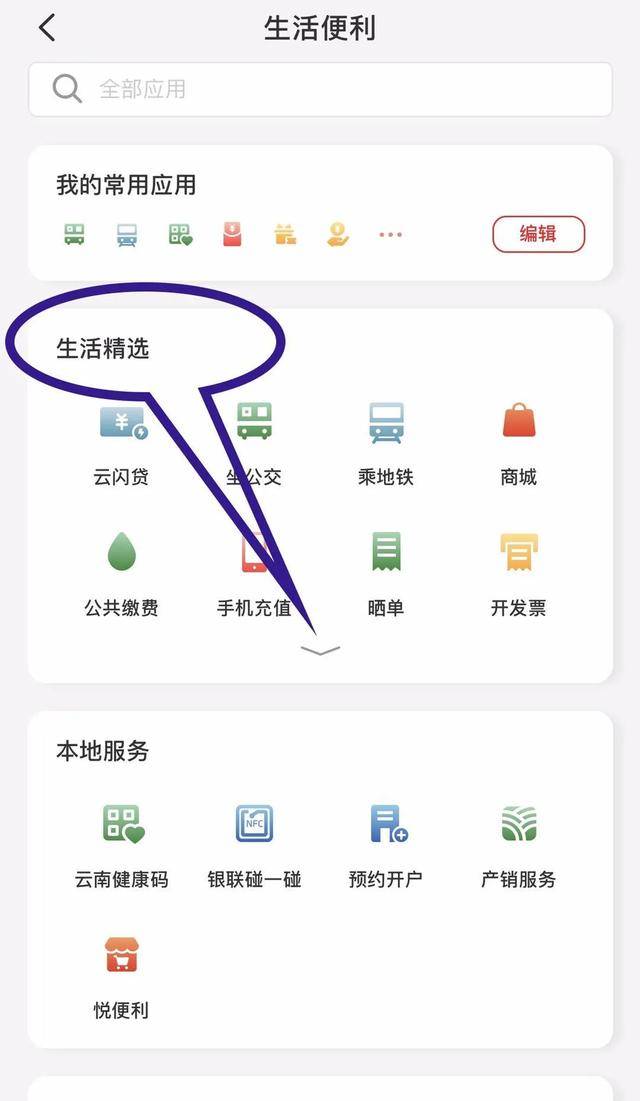Tap the 全部应用 search box
Image resolution: width=640 pixels, height=1101 pixels.
point(320,89)
